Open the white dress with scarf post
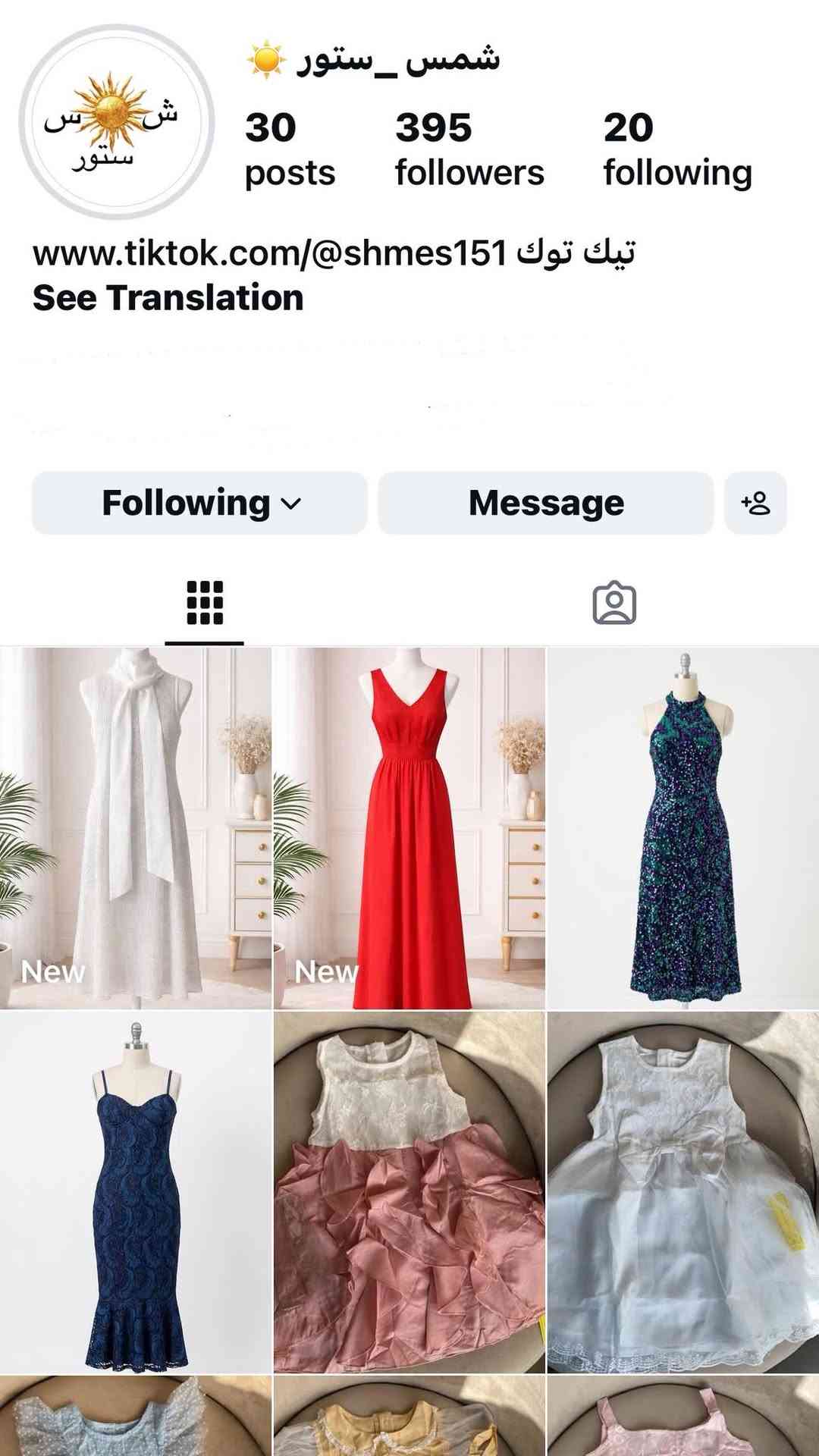Viewport: 819px width, 1456px height. [136, 828]
